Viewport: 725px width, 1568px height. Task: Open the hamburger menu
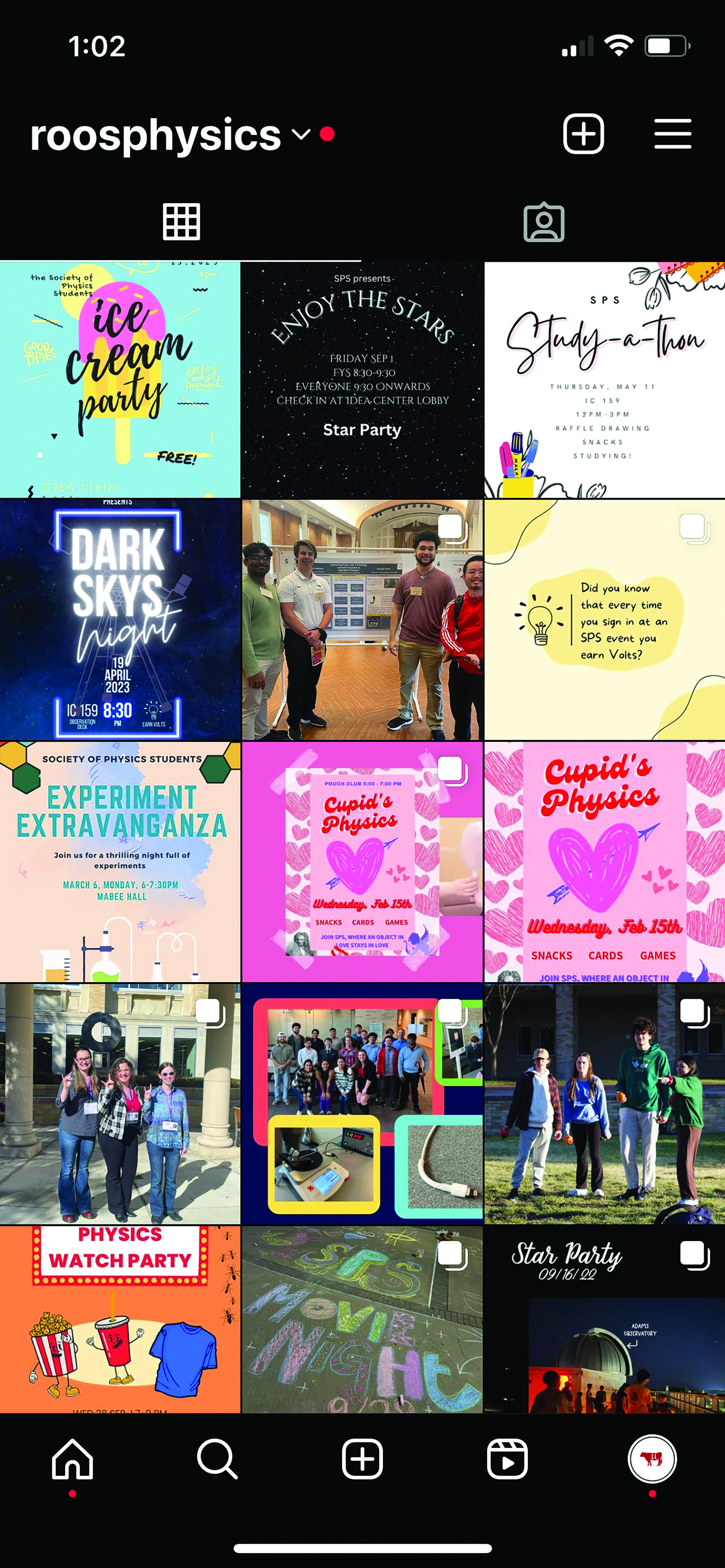pos(673,134)
